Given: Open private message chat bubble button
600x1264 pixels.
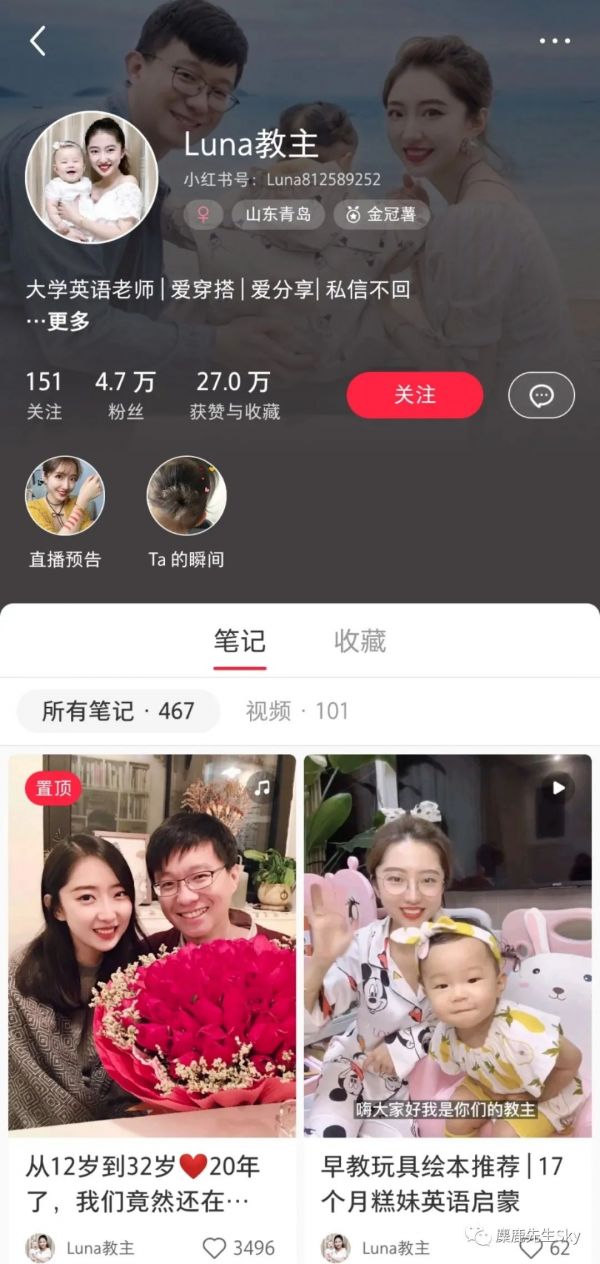Looking at the screenshot, I should pyautogui.click(x=541, y=395).
